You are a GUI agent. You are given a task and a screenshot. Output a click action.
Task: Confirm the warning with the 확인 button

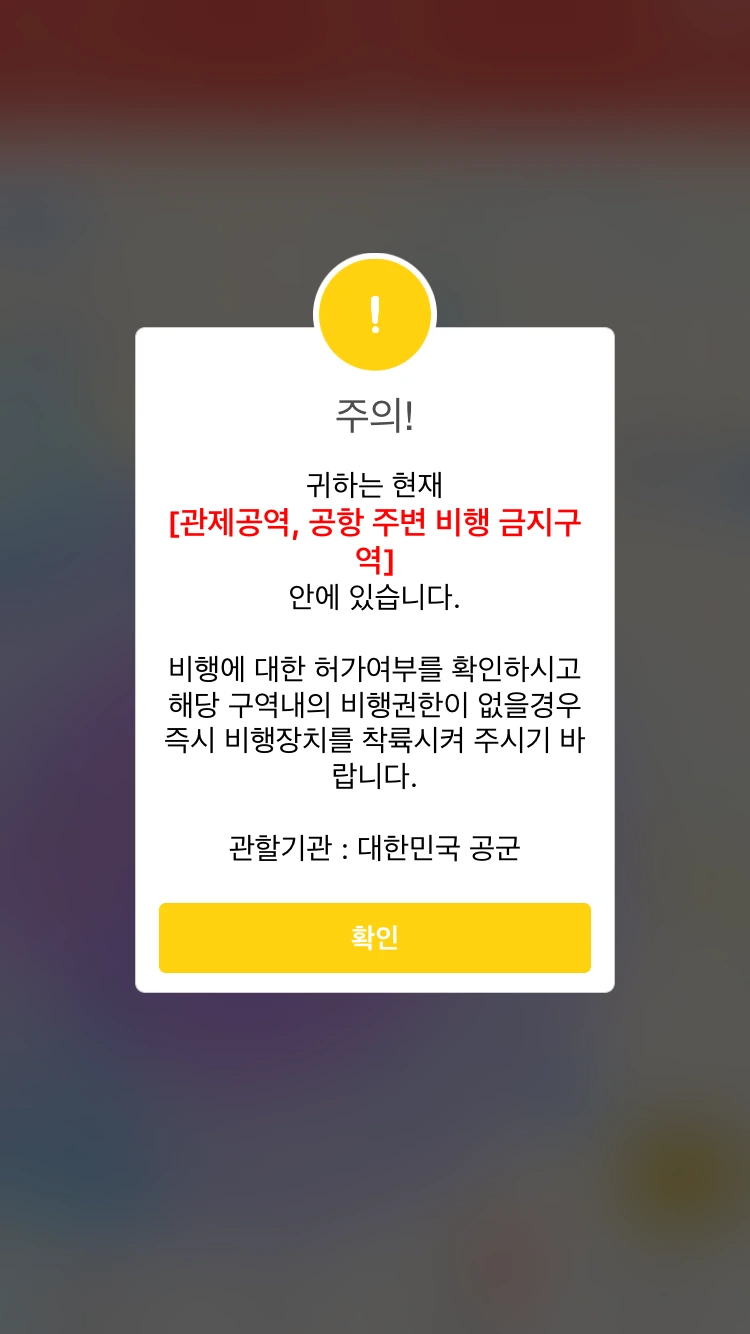(375, 938)
